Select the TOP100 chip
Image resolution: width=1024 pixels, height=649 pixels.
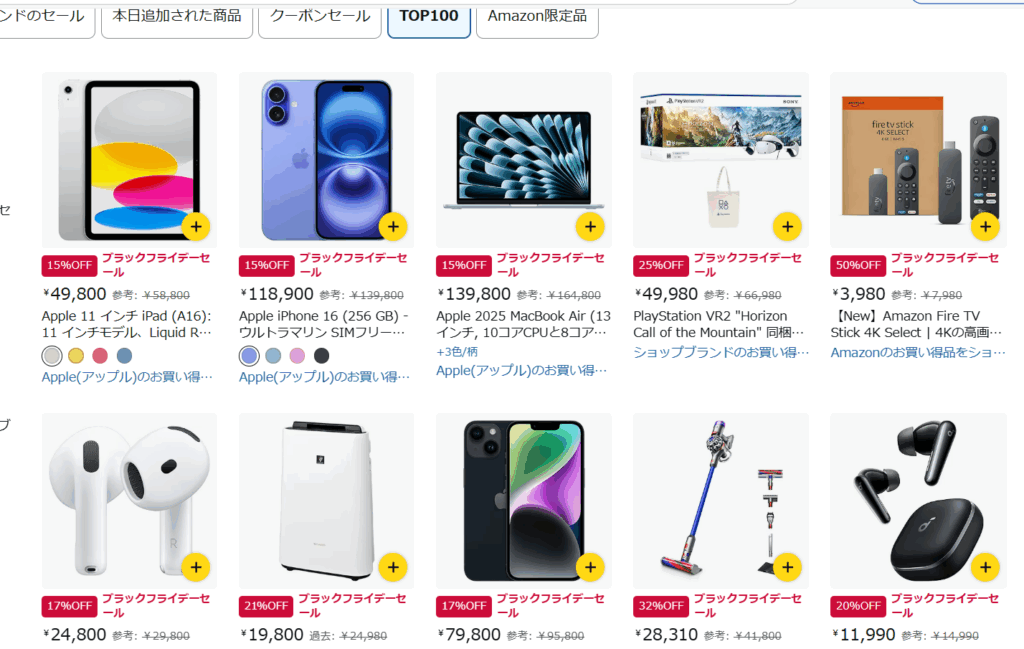pyautogui.click(x=428, y=17)
